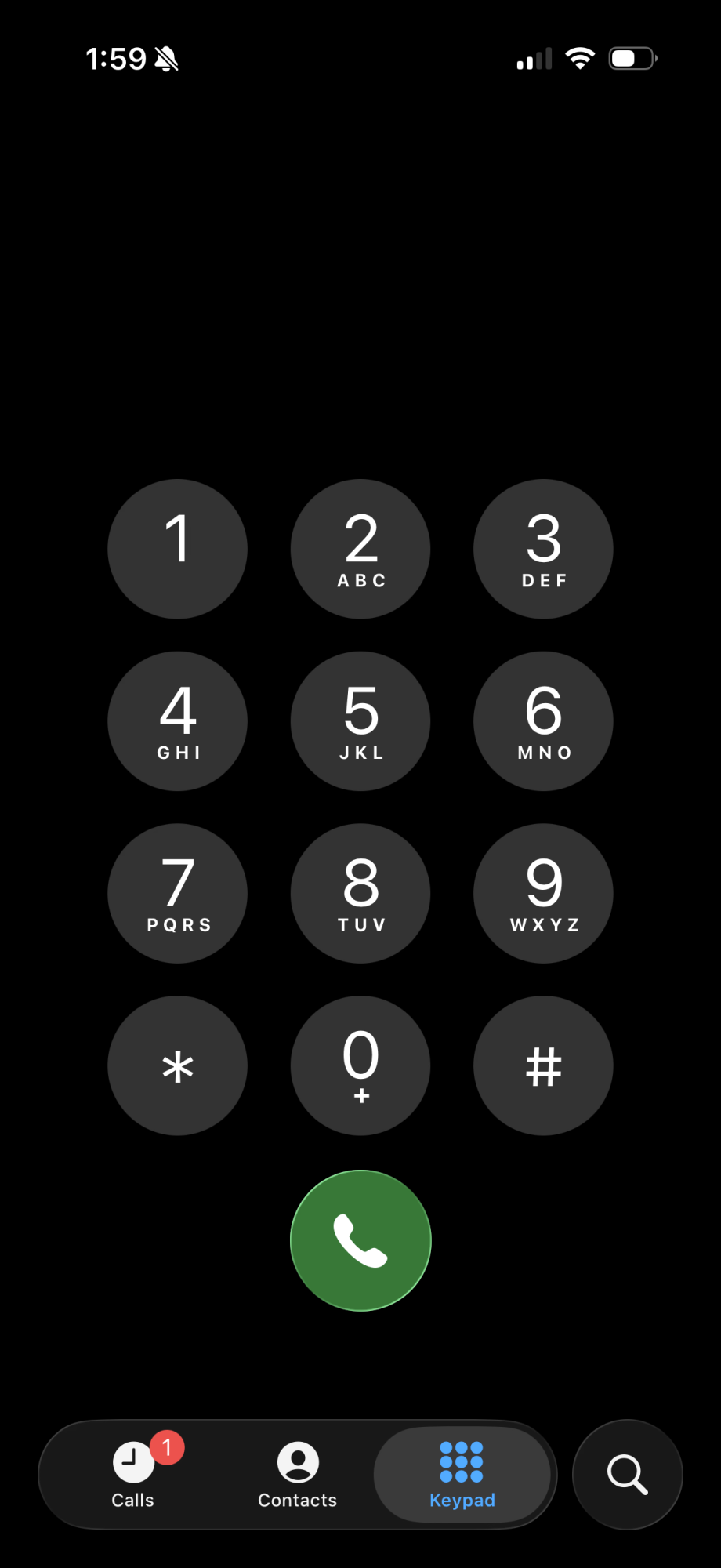Open the Contacts tab
721x1568 pixels.
(298, 1475)
